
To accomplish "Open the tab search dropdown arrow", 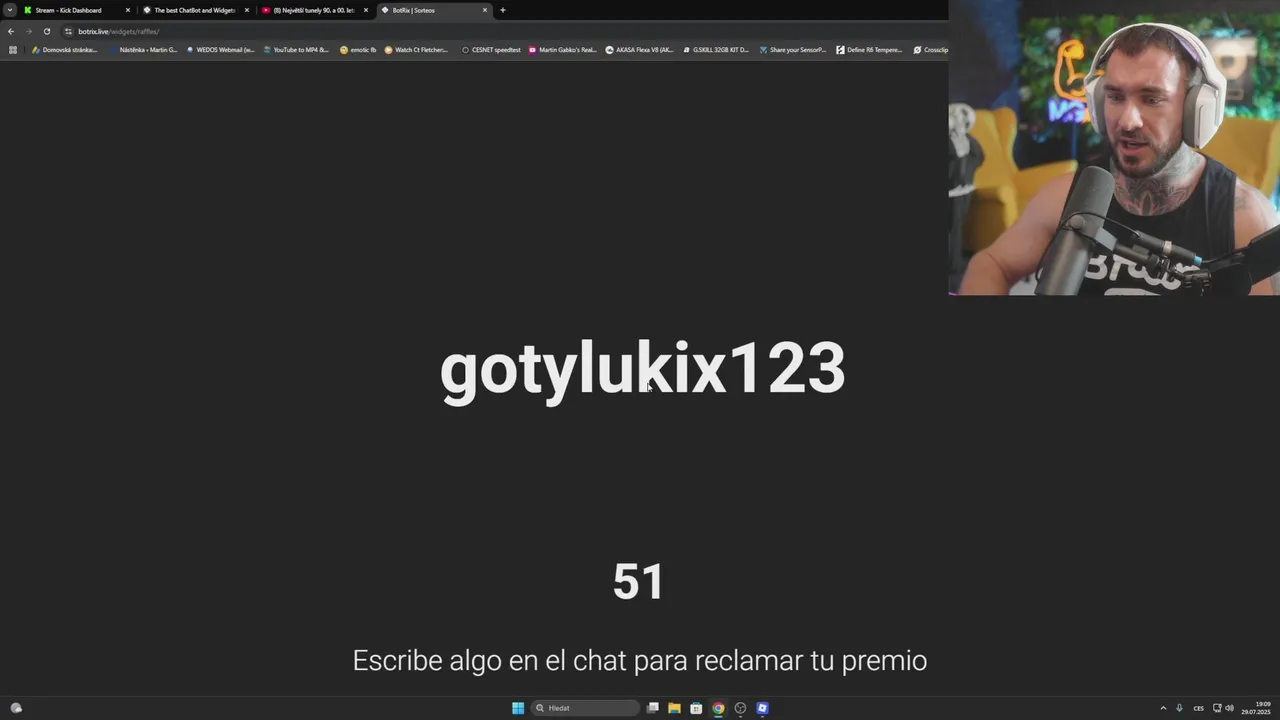I will [9, 10].
